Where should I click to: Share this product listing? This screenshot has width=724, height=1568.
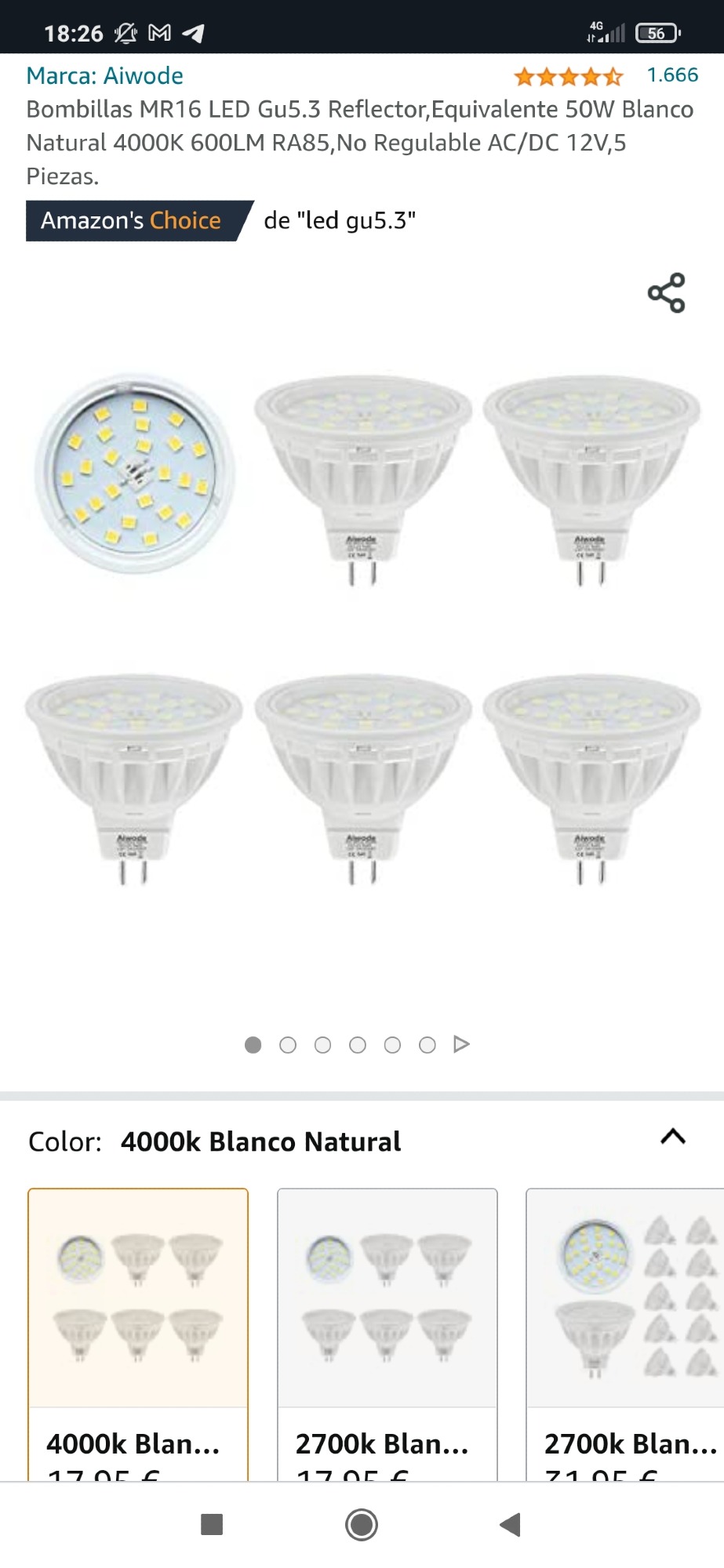666,293
